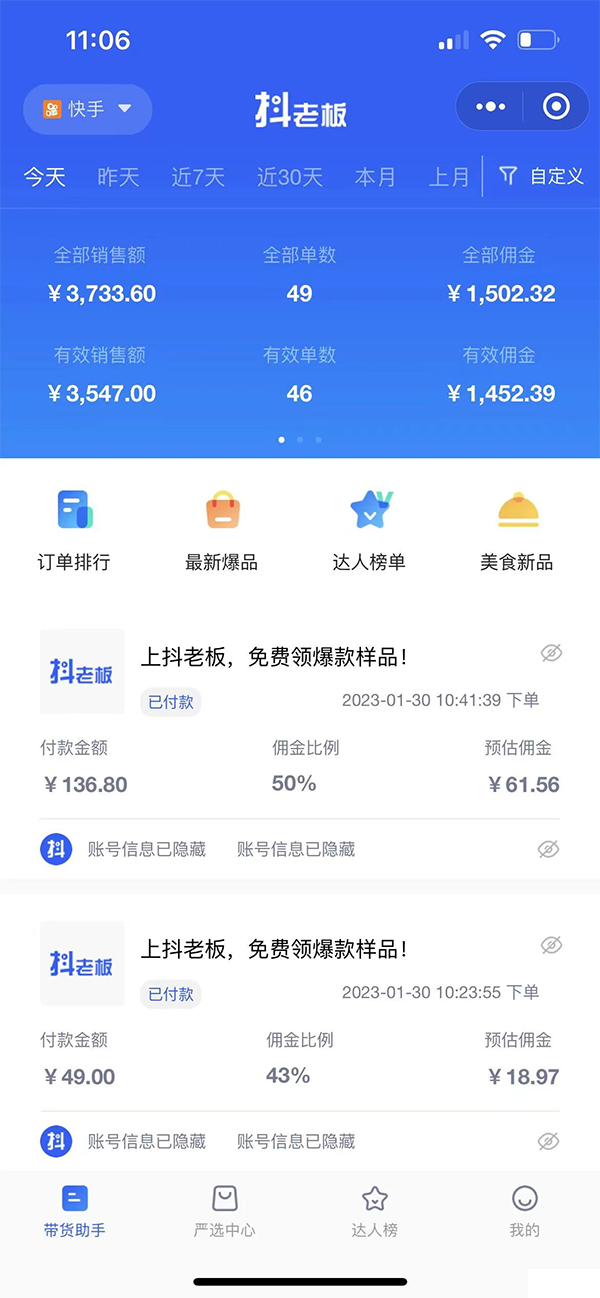Screen dimensions: 600x1298
Task: Open 最新爆品 latest hot products
Action: [222, 530]
